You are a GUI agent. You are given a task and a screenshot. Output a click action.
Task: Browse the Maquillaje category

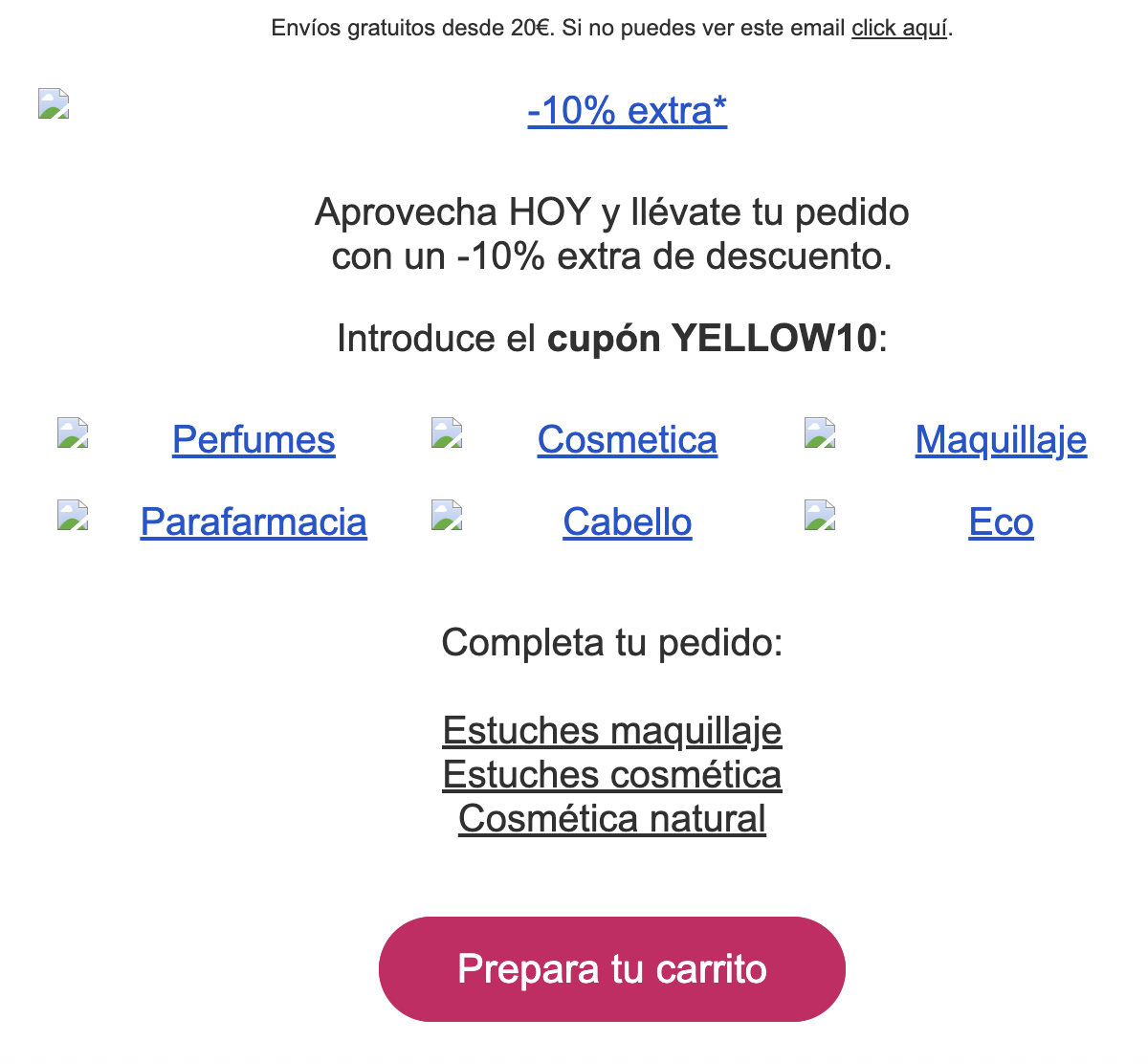pos(1001,440)
